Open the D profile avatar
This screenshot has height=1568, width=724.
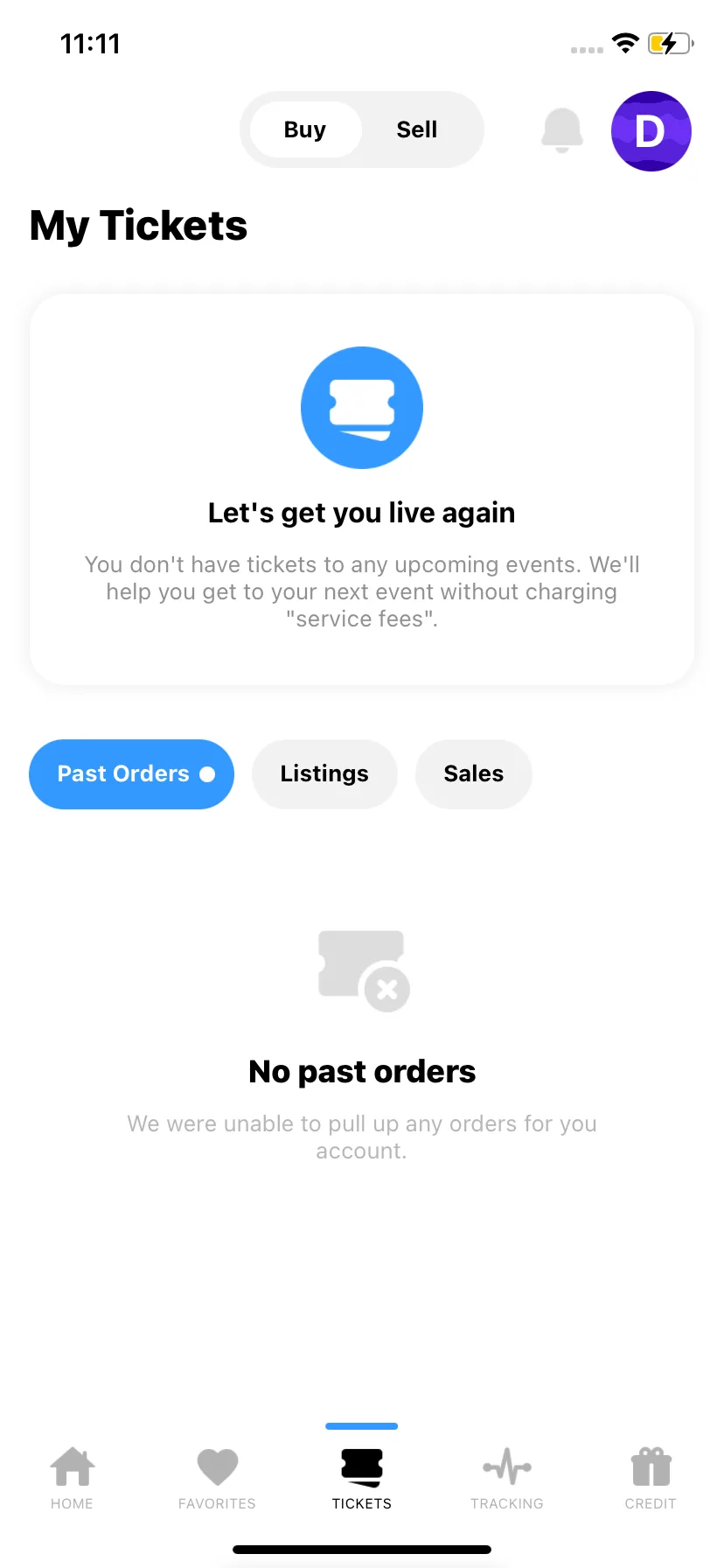pos(651,131)
